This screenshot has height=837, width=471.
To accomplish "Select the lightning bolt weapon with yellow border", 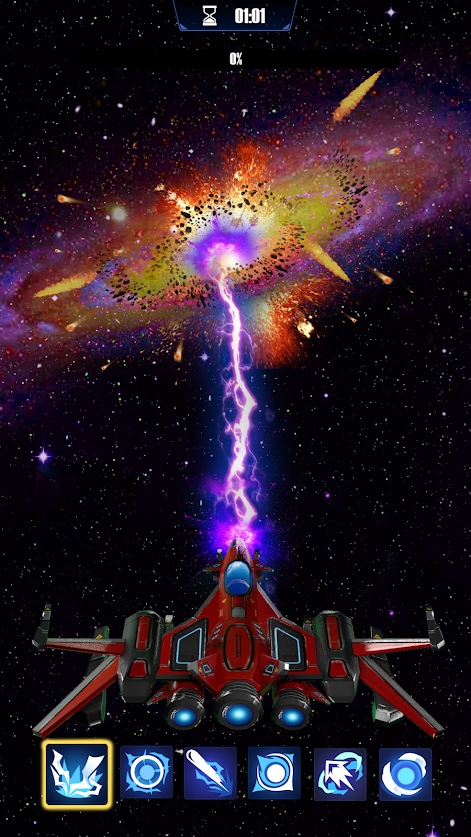I will 77,774.
